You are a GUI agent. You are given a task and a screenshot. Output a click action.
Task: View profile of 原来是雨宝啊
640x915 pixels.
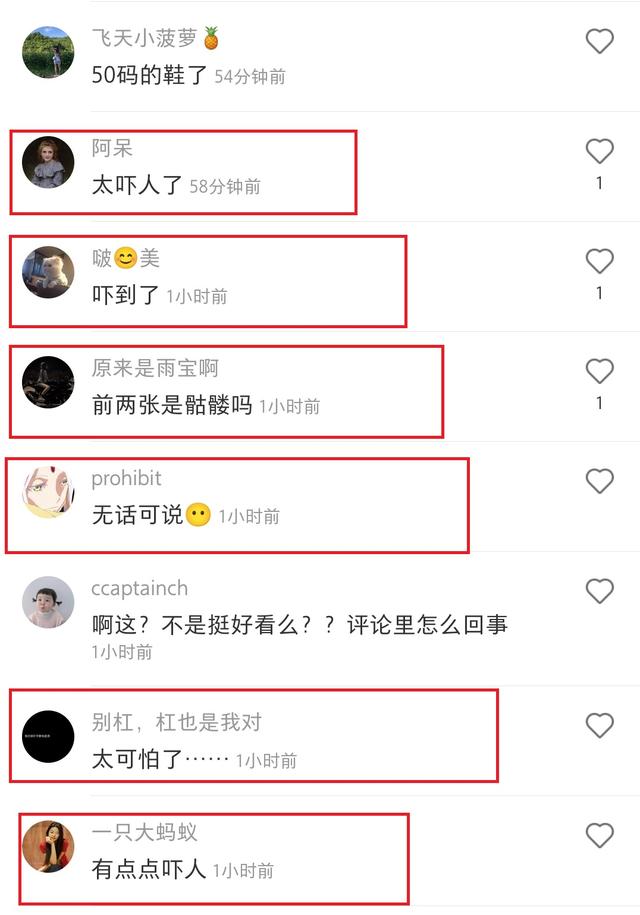pyautogui.click(x=48, y=382)
